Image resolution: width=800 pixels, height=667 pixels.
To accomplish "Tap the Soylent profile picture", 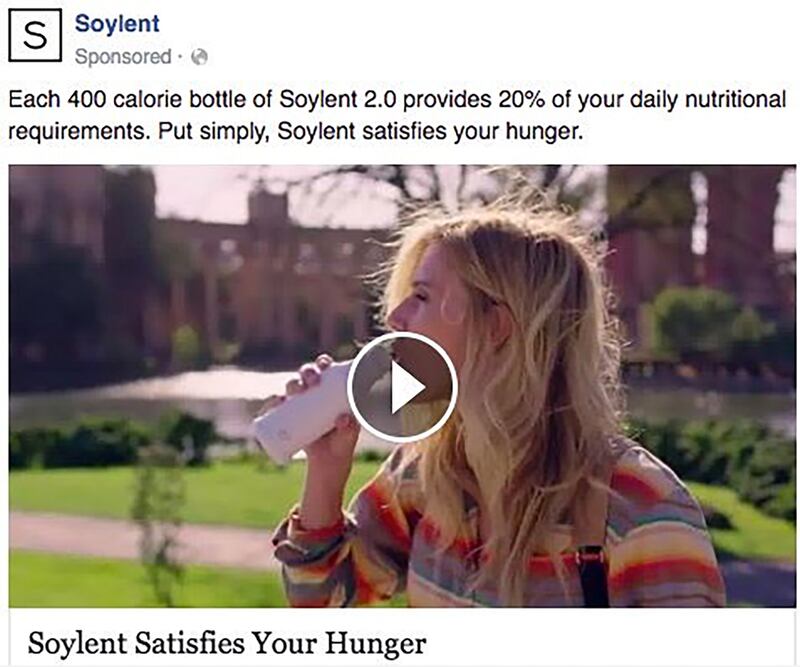I will [x=35, y=35].
